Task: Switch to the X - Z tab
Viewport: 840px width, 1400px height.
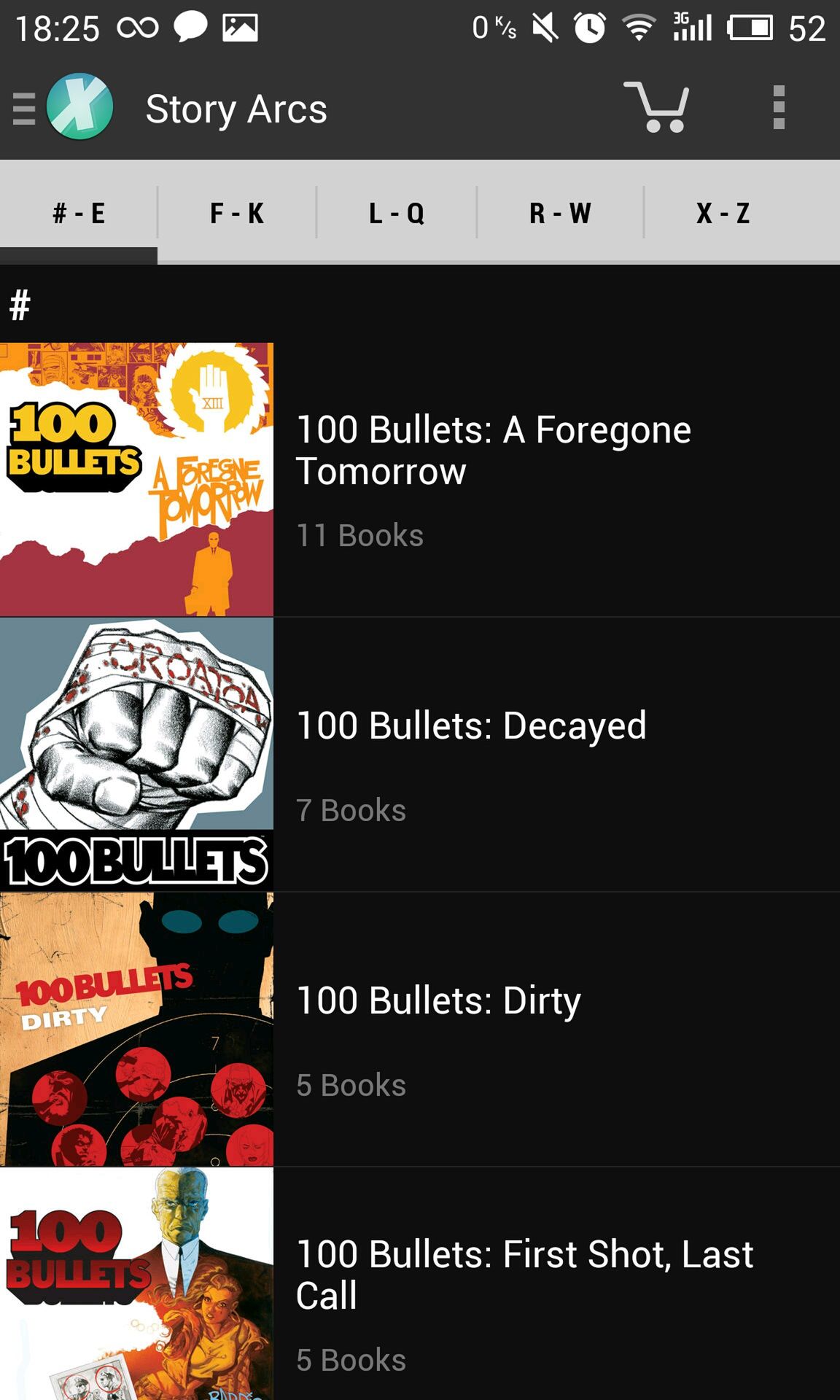Action: click(723, 213)
